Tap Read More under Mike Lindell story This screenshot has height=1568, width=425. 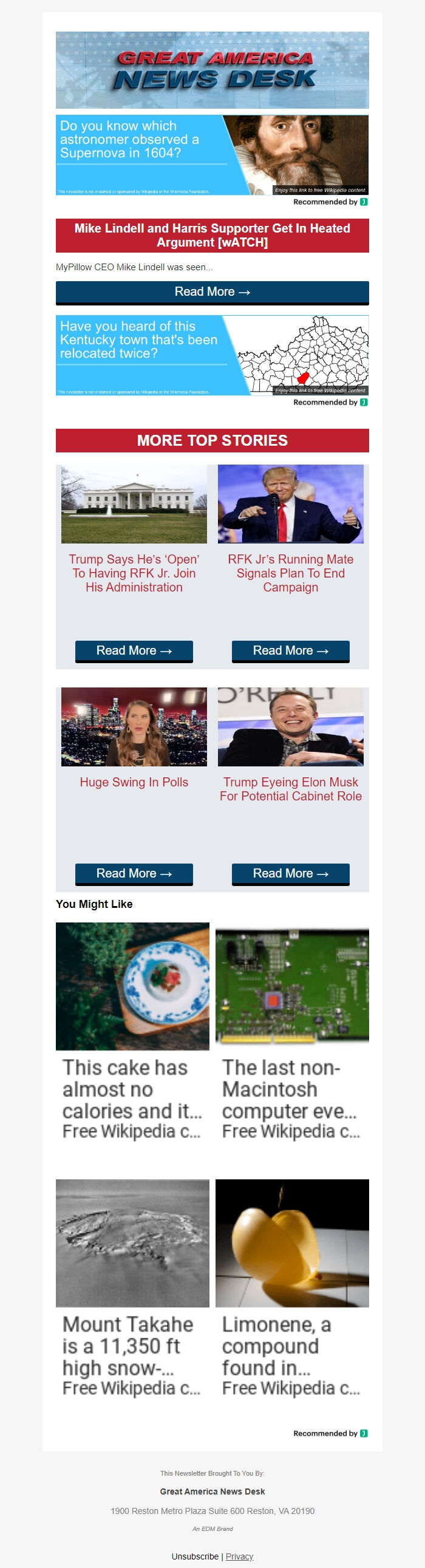tap(212, 292)
